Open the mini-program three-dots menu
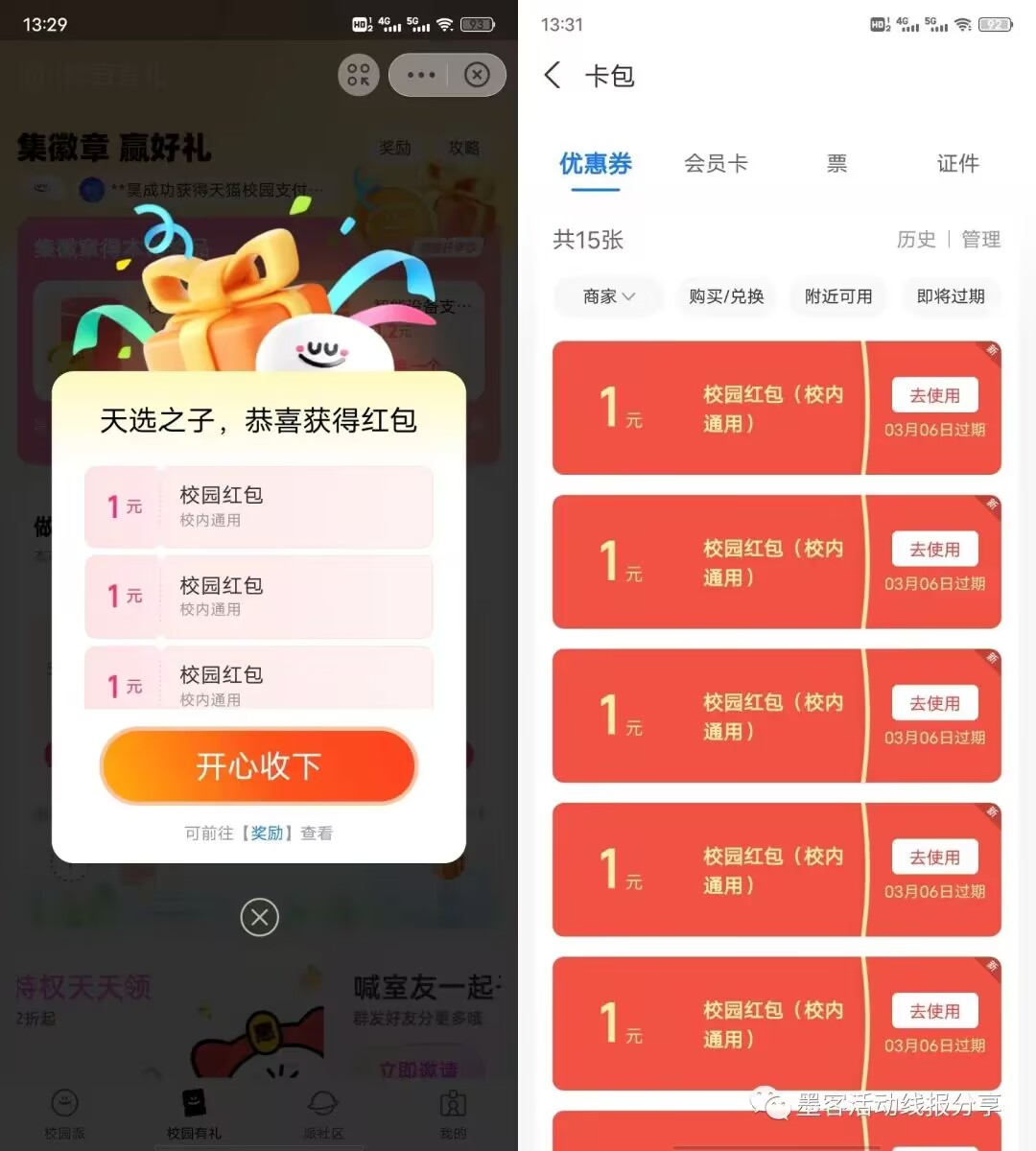Screen dimensions: 1036x1151 [419, 75]
